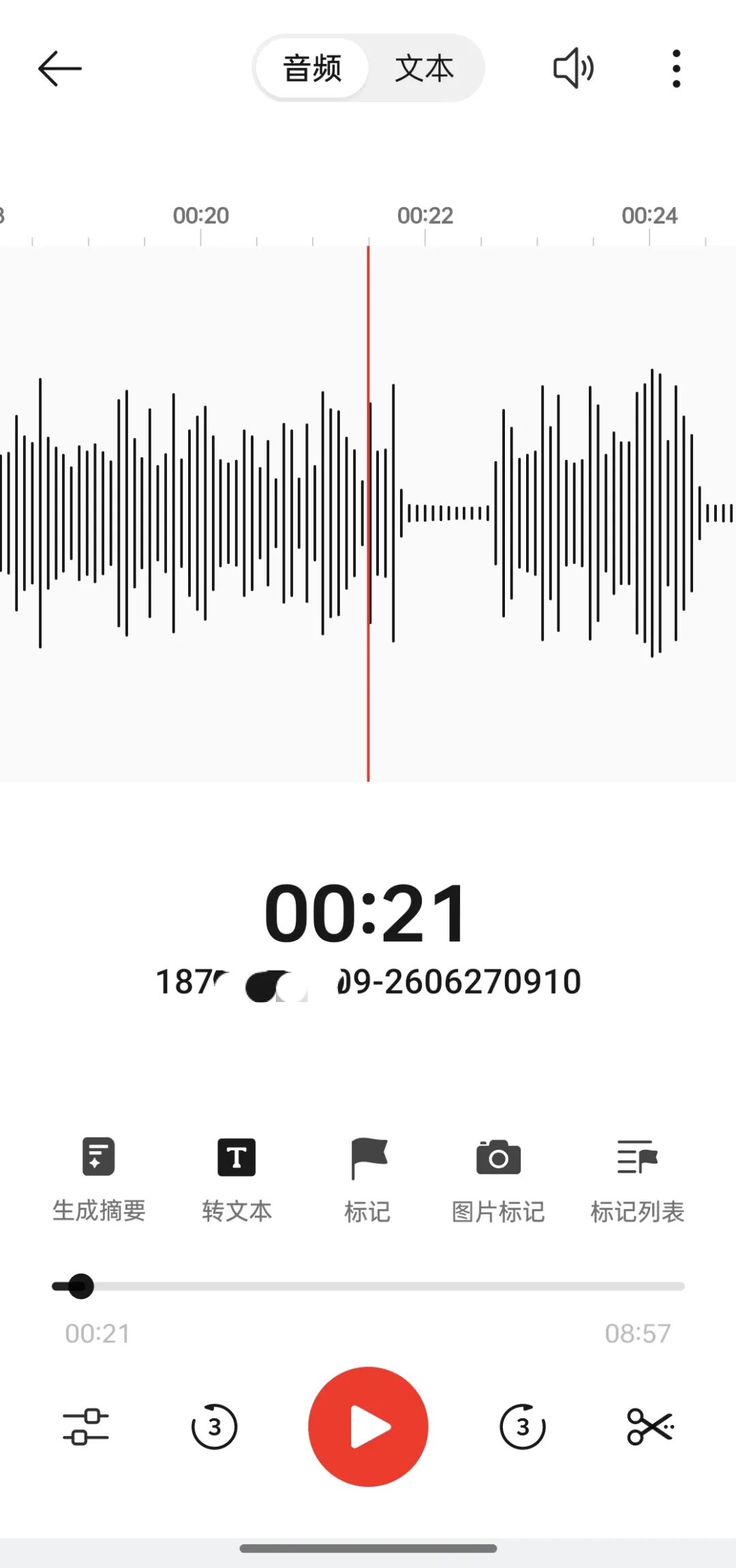Open the scissors trim tool
Image resolution: width=736 pixels, height=1568 pixels.
pyautogui.click(x=650, y=1426)
